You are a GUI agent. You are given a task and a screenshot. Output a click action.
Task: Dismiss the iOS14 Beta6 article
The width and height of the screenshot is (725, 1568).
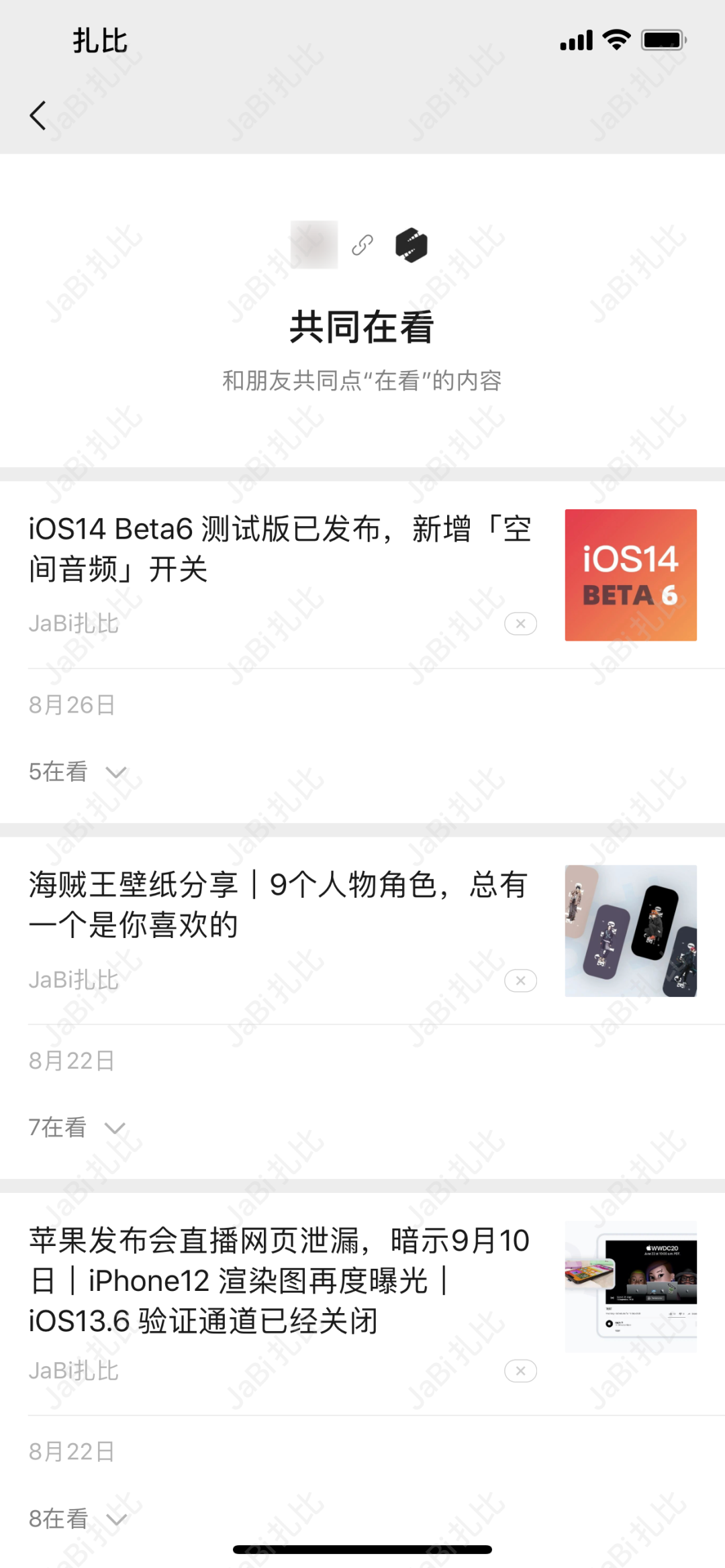click(520, 624)
